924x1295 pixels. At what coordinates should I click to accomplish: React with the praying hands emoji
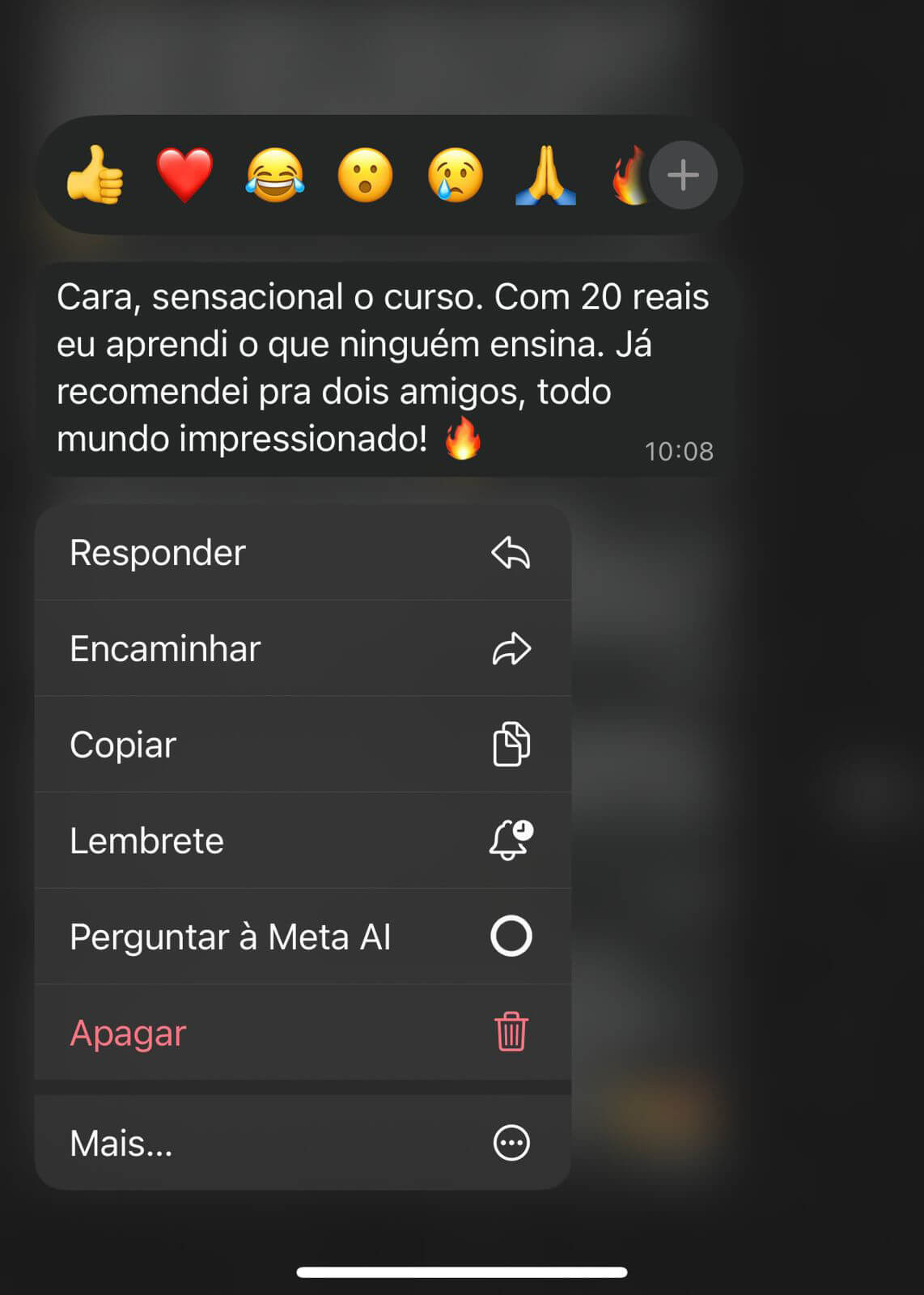click(x=546, y=175)
